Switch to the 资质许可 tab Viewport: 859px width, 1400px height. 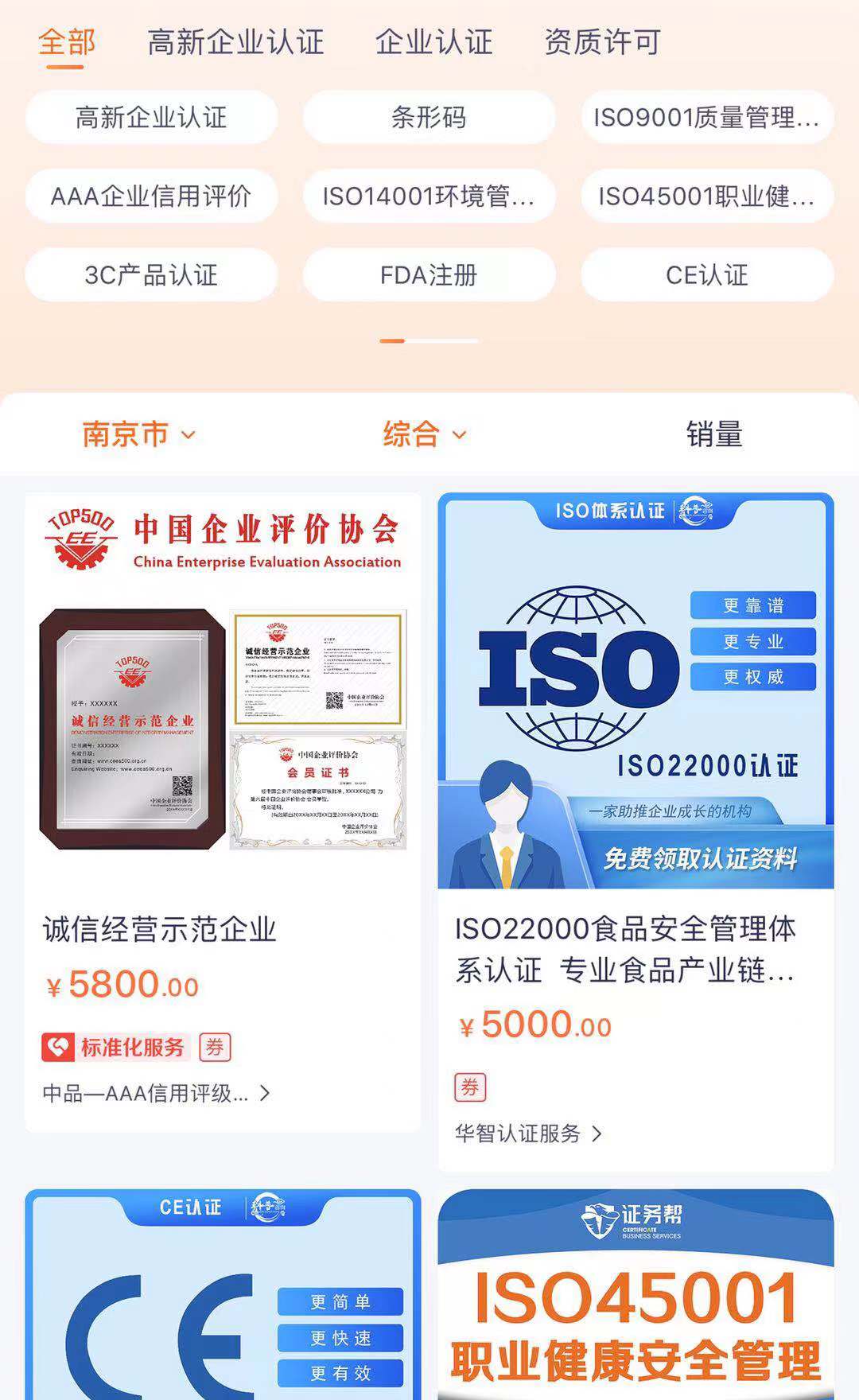click(602, 42)
